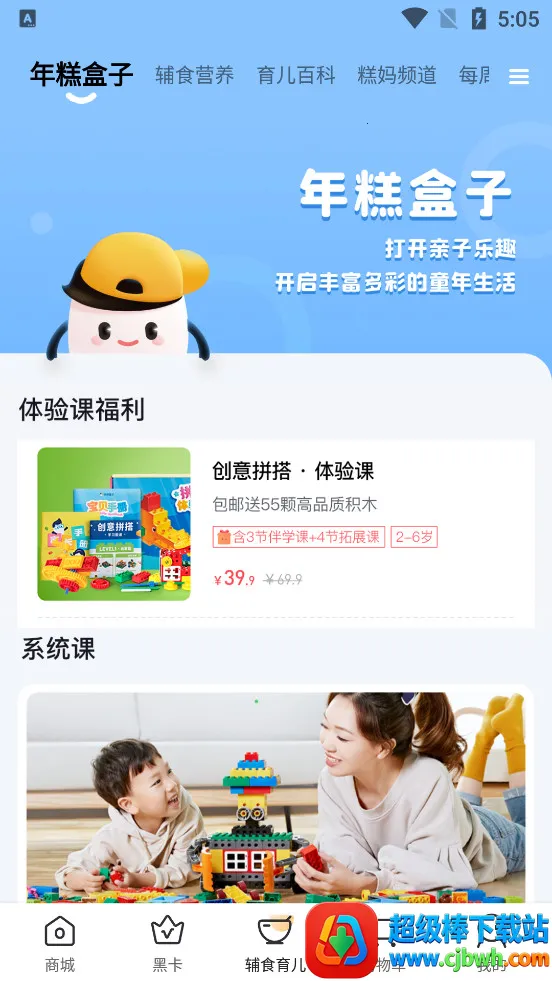Screen dimensions: 552x981
Task: Open the hamburger menu for all channels
Action: click(519, 76)
